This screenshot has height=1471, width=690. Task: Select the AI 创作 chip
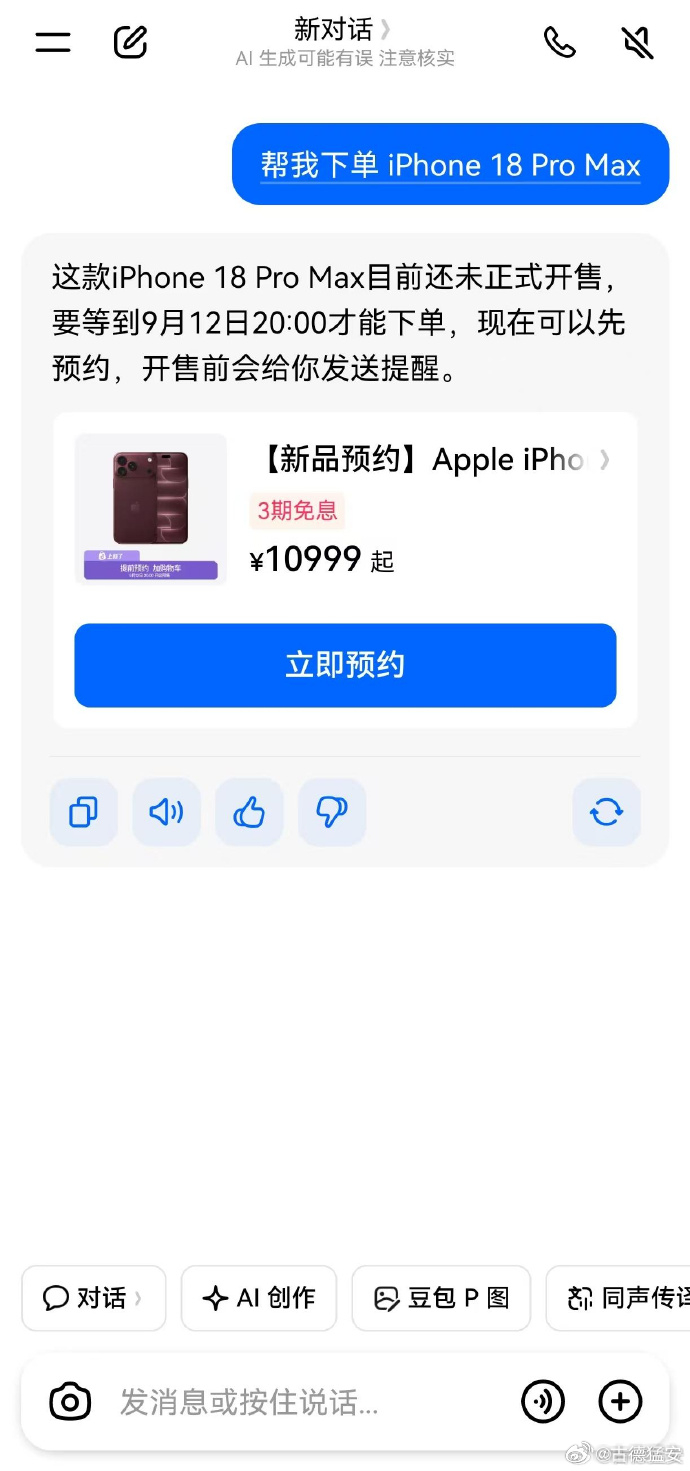259,1298
